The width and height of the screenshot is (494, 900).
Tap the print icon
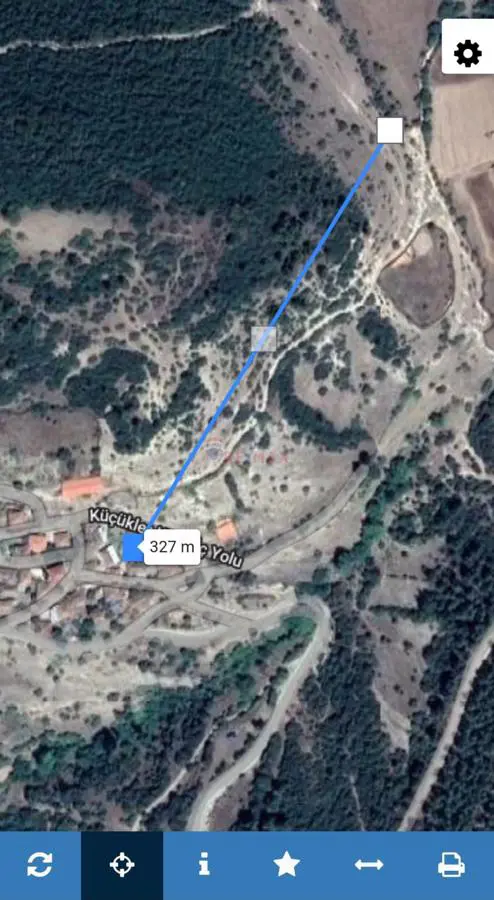pos(452,864)
